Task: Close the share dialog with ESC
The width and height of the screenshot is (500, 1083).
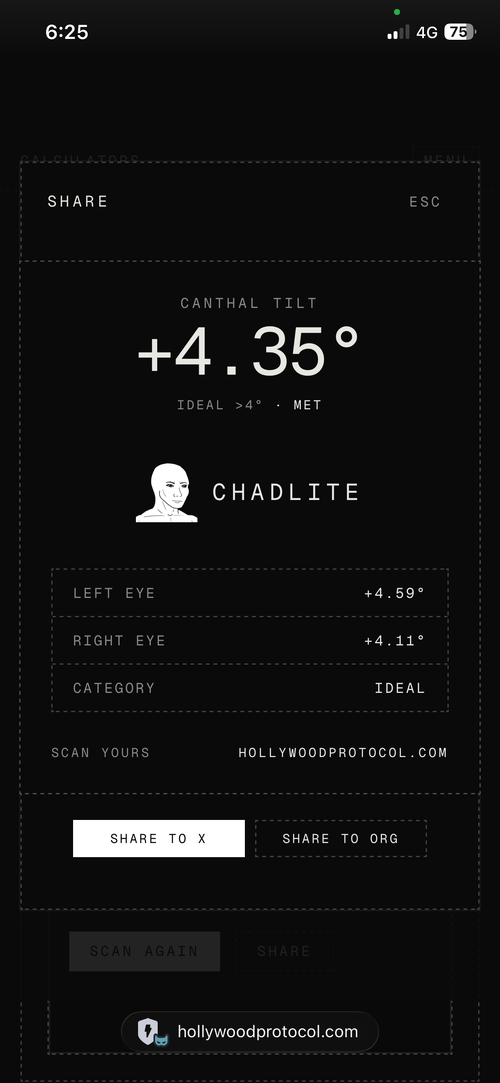Action: click(x=425, y=202)
